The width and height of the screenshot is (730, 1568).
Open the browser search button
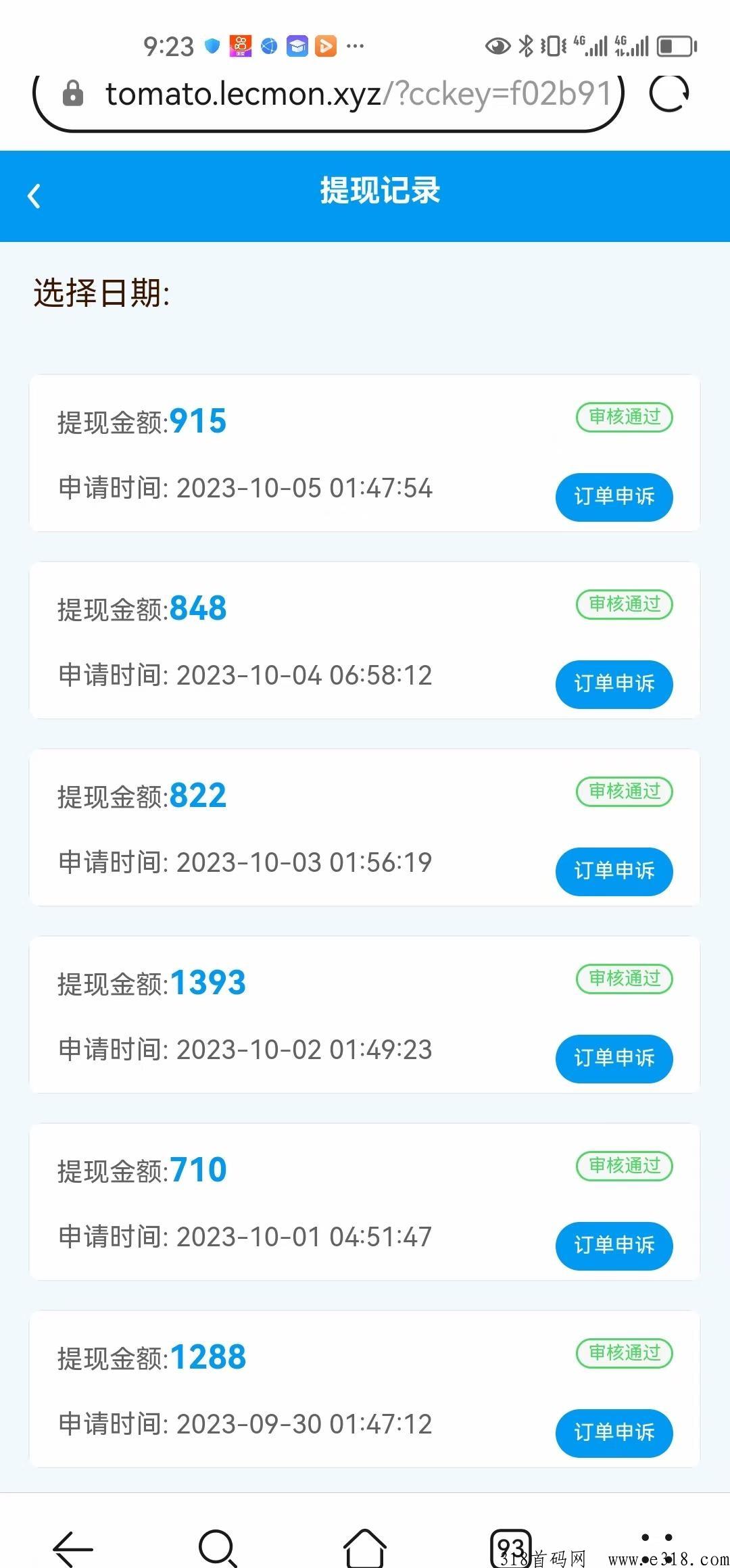click(x=218, y=1546)
